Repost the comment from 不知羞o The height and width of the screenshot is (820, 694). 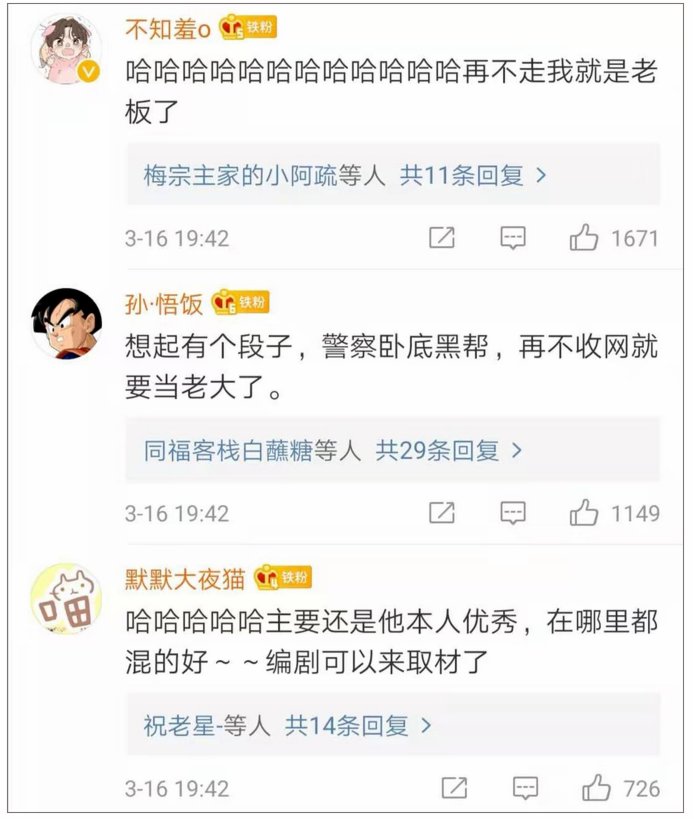pos(442,238)
